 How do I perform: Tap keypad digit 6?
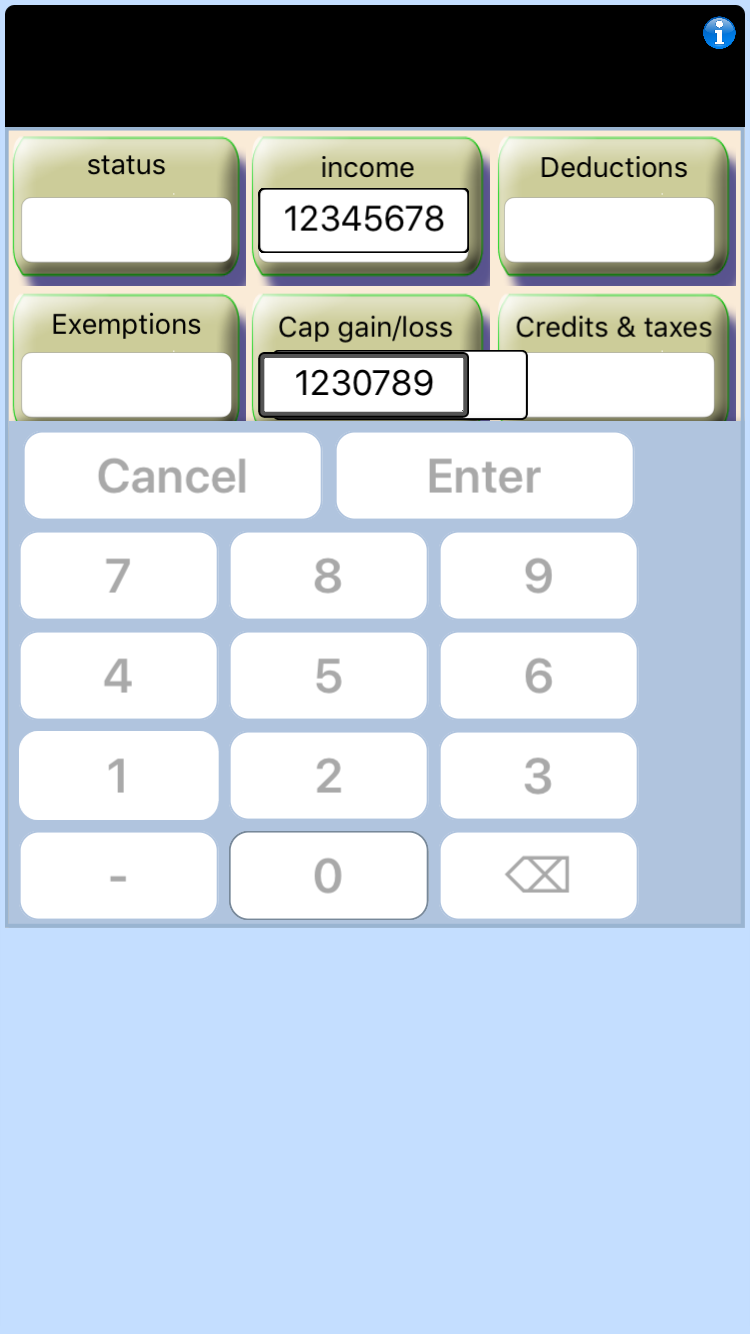click(x=538, y=676)
